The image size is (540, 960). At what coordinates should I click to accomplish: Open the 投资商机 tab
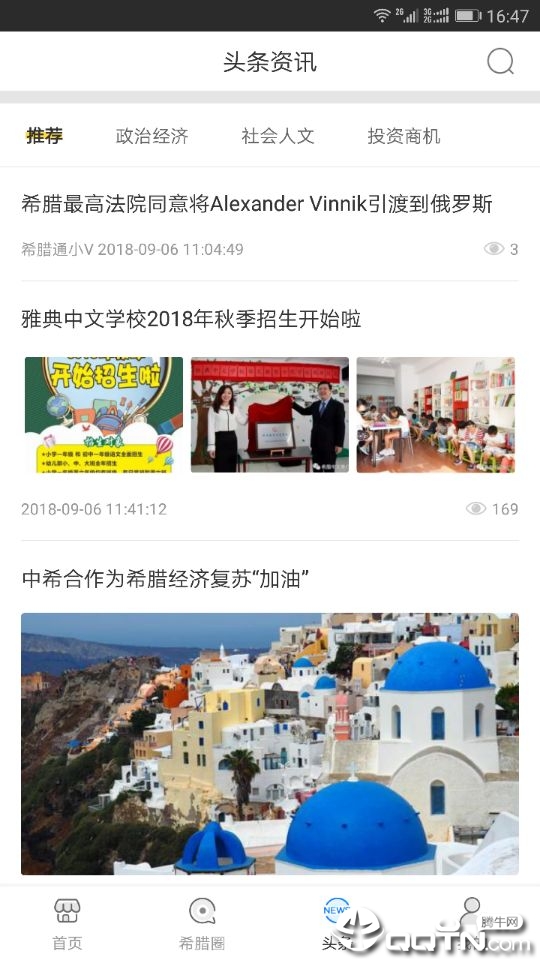403,135
